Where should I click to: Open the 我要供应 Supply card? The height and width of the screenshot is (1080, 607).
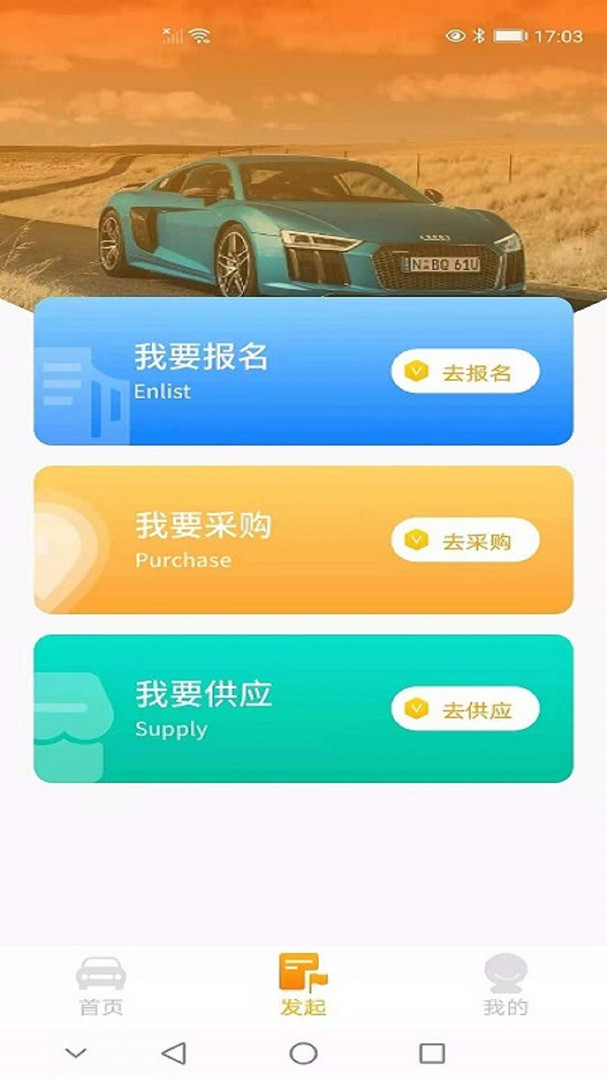click(x=220, y=709)
